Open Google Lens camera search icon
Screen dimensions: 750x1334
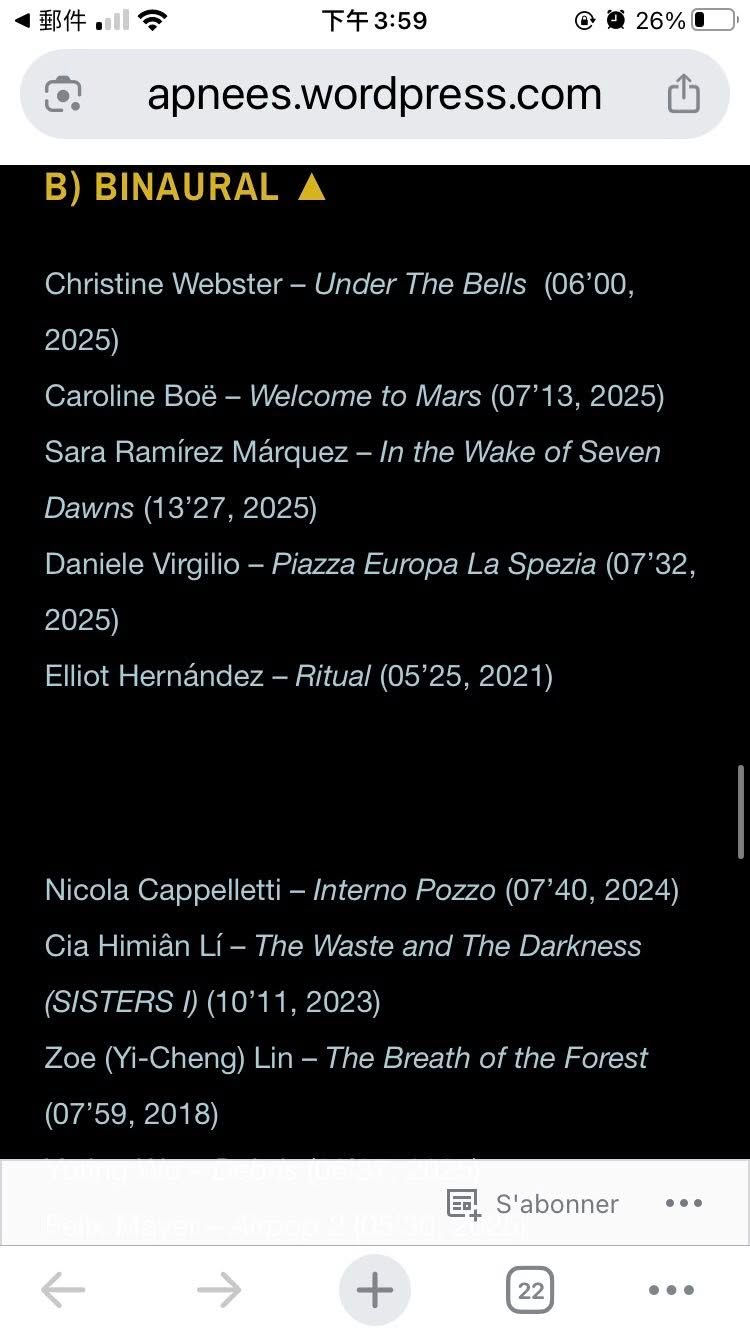pos(63,95)
